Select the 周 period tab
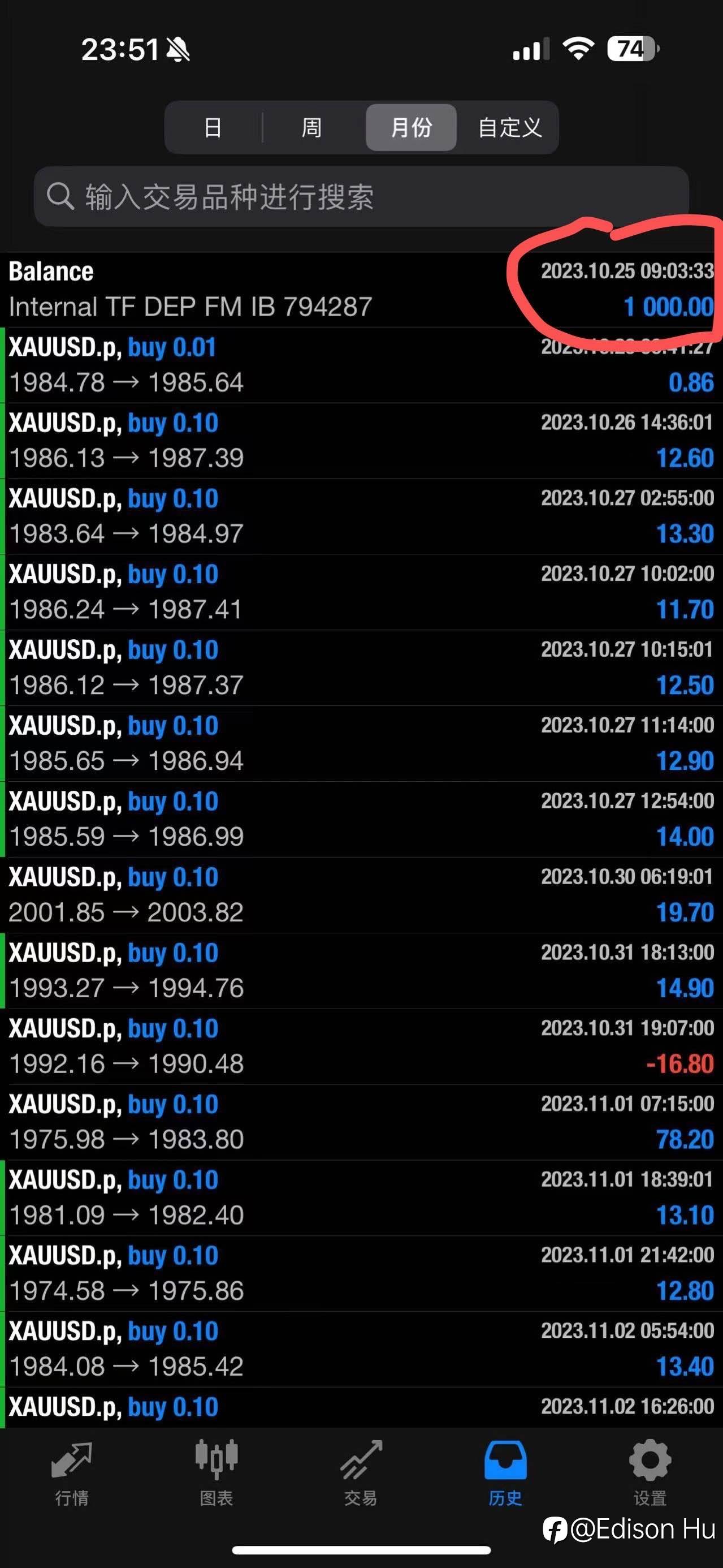 (312, 127)
